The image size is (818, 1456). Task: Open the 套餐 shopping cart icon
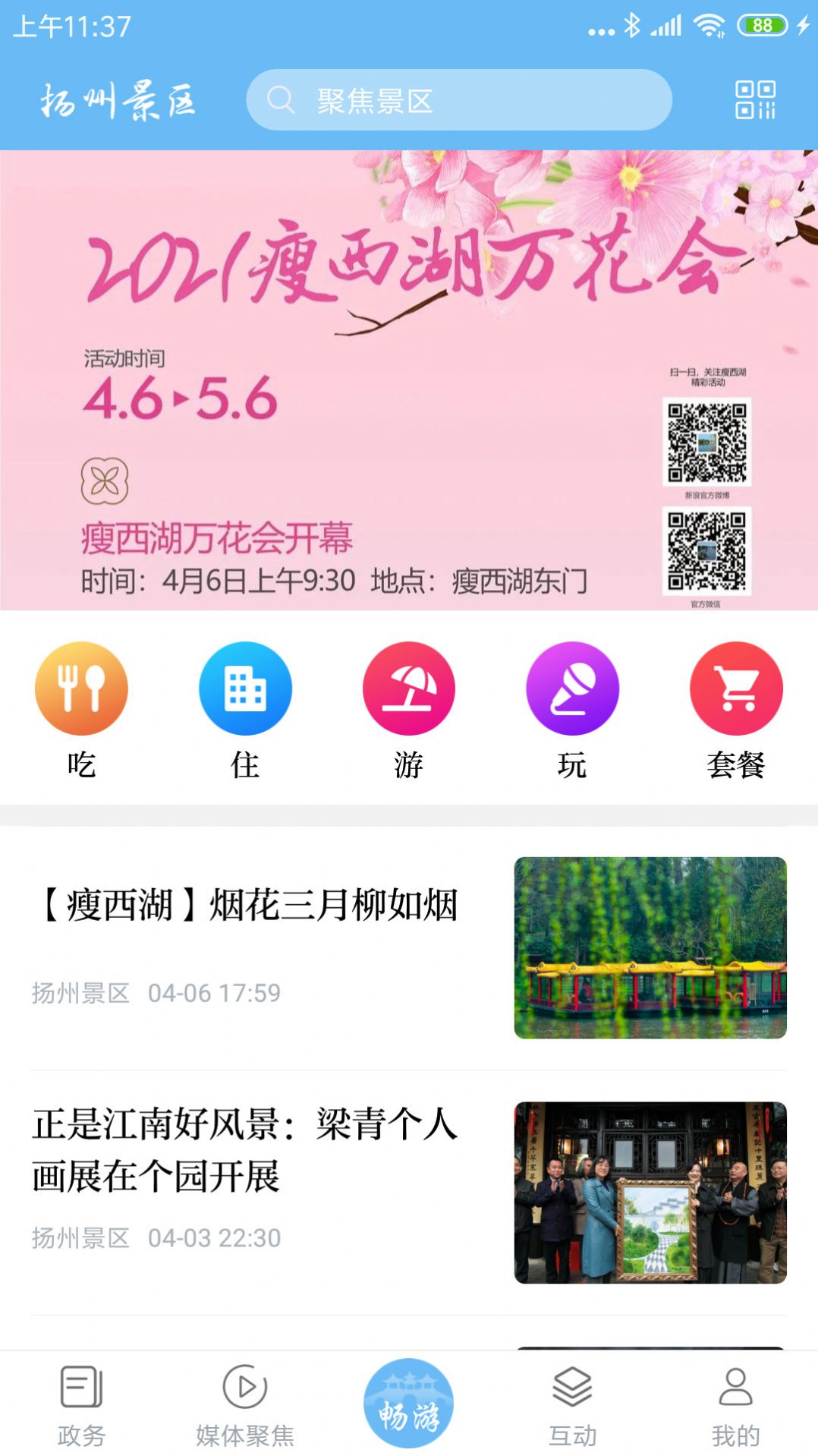click(x=735, y=687)
